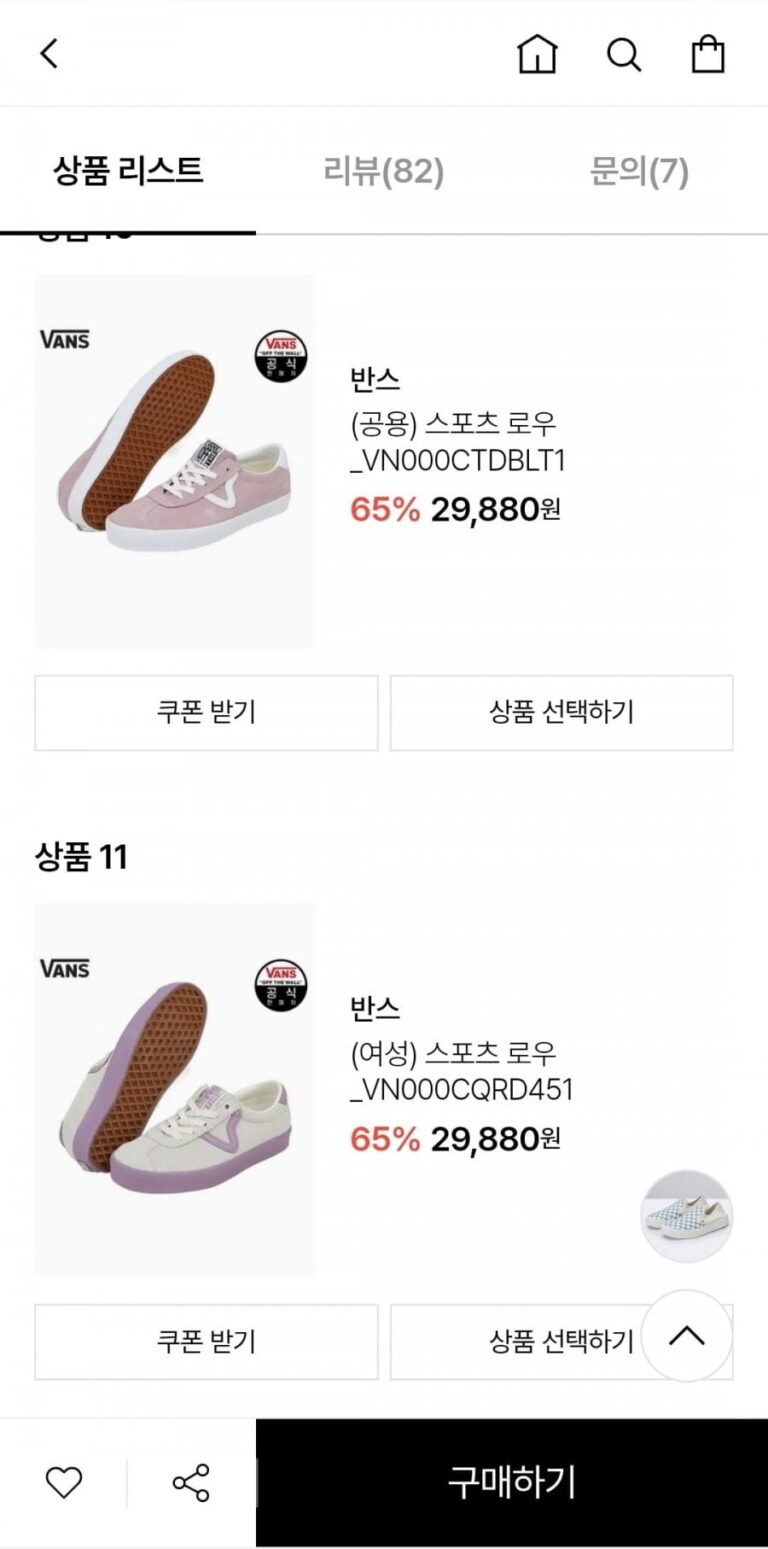Screen dimensions: 768x1549
Task: Open the home icon
Action: 537,54
